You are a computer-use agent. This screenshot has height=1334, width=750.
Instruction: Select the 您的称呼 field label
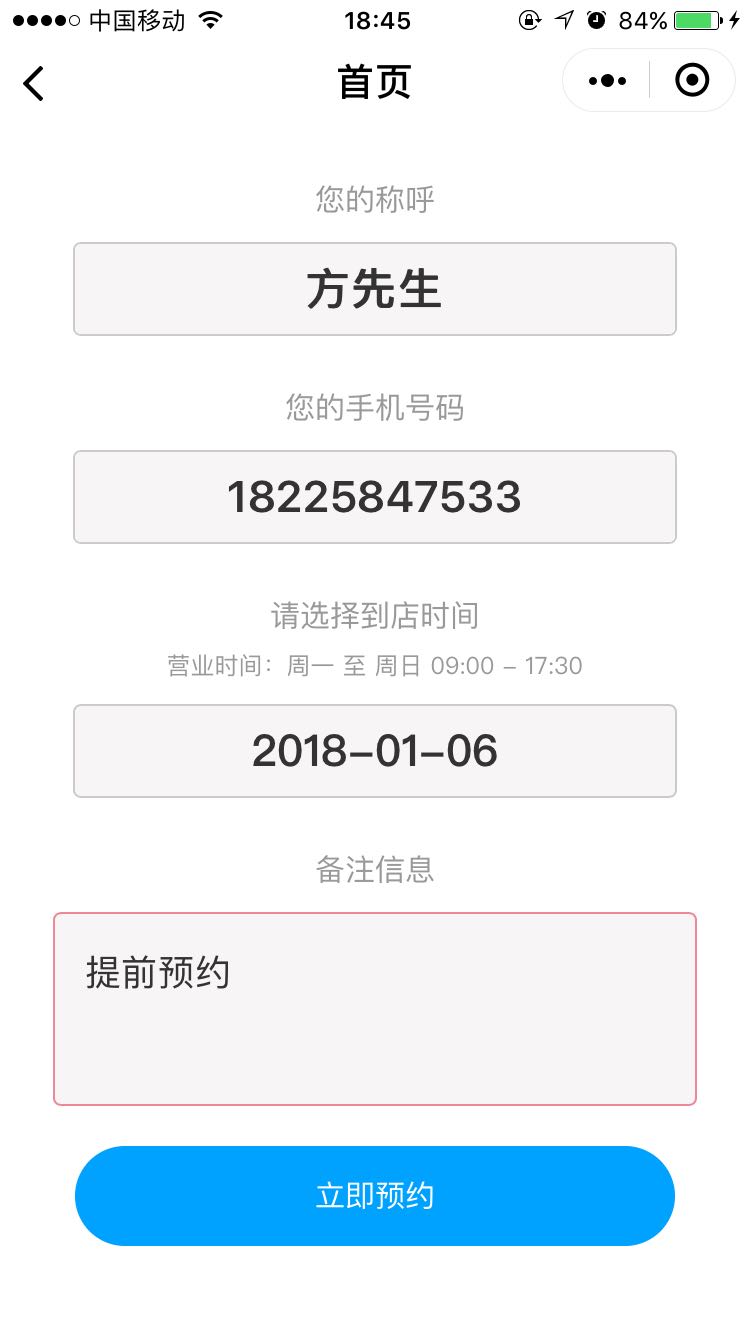click(374, 200)
